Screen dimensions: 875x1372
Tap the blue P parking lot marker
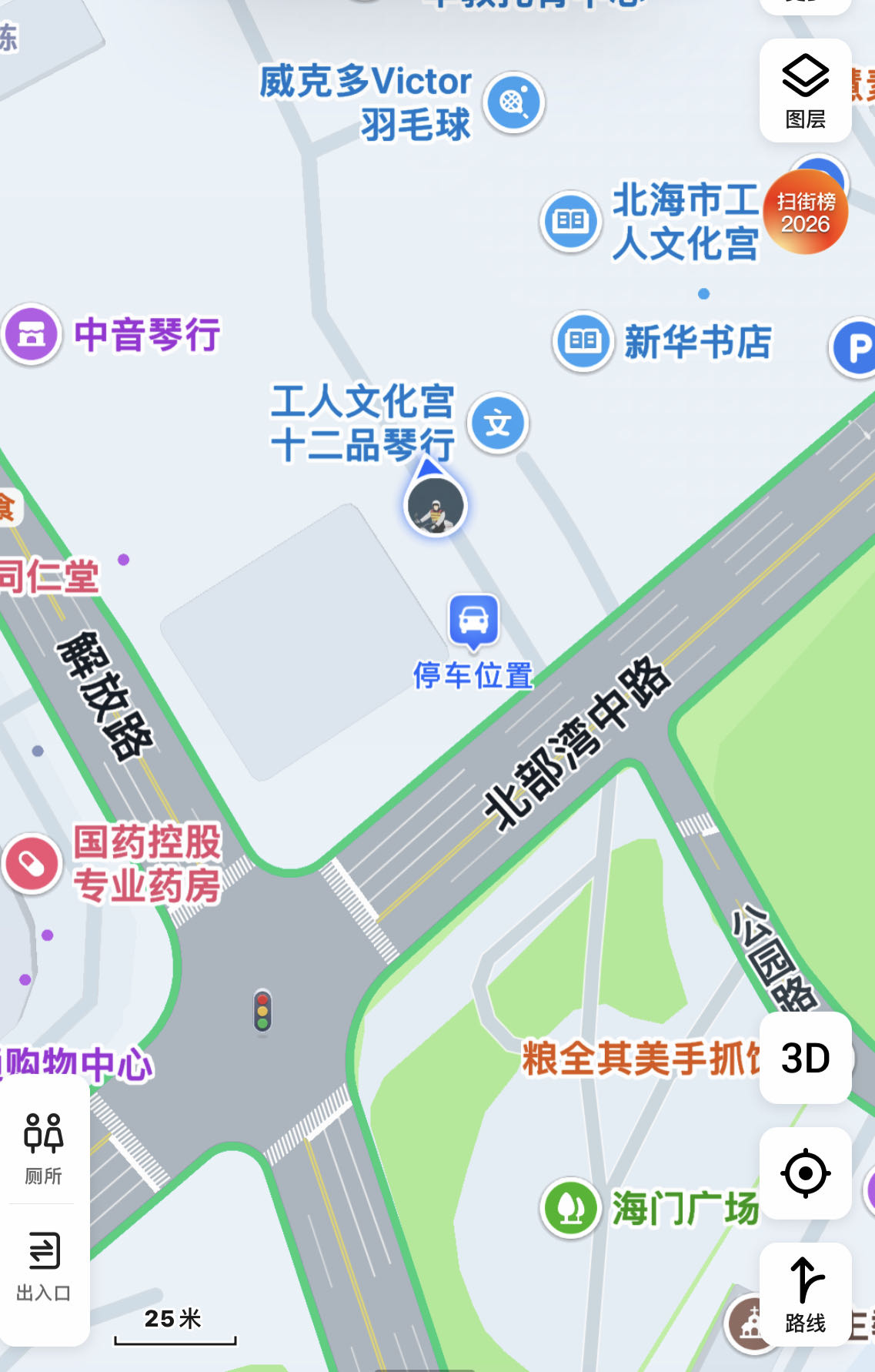click(857, 348)
